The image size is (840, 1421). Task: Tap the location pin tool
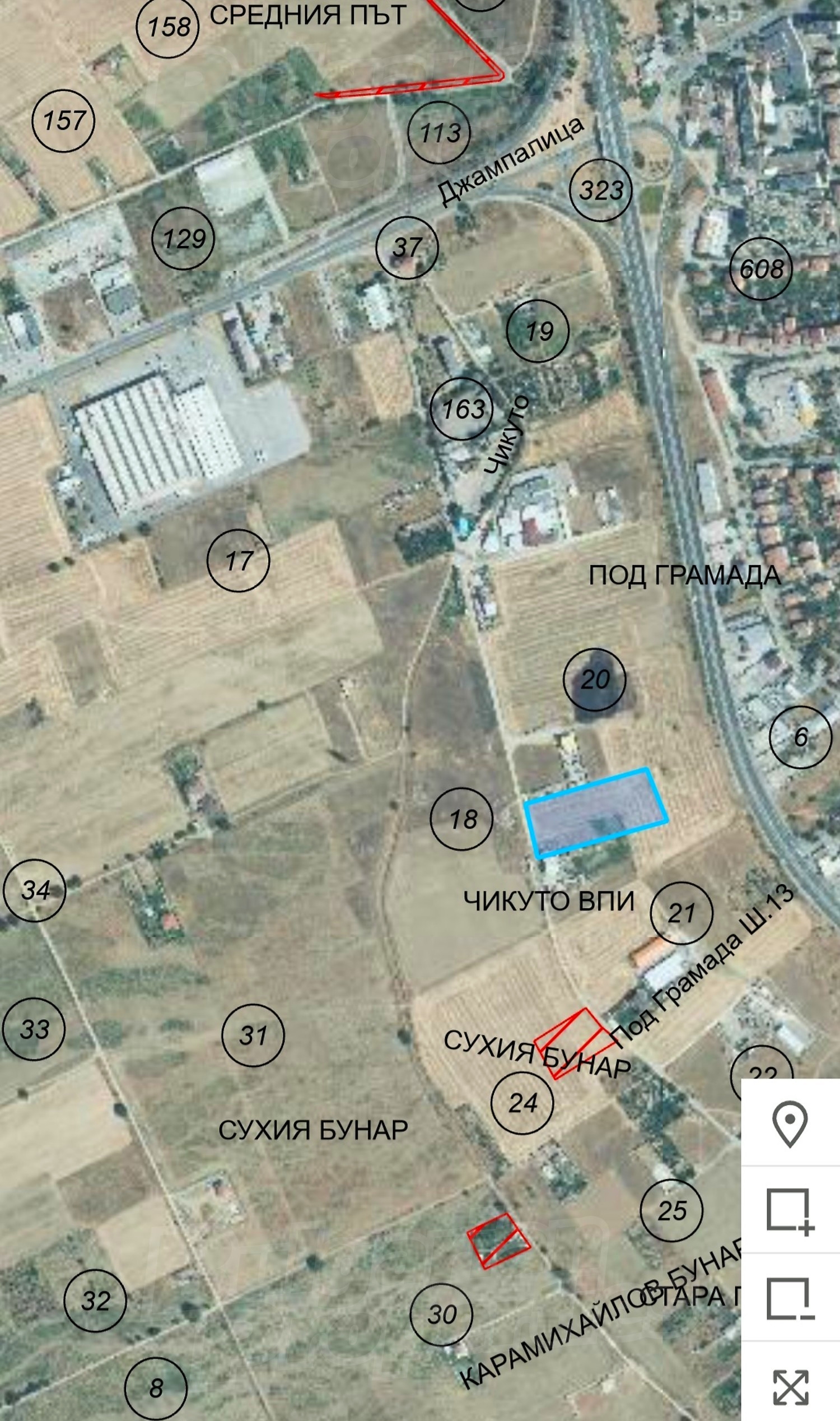coord(790,1124)
